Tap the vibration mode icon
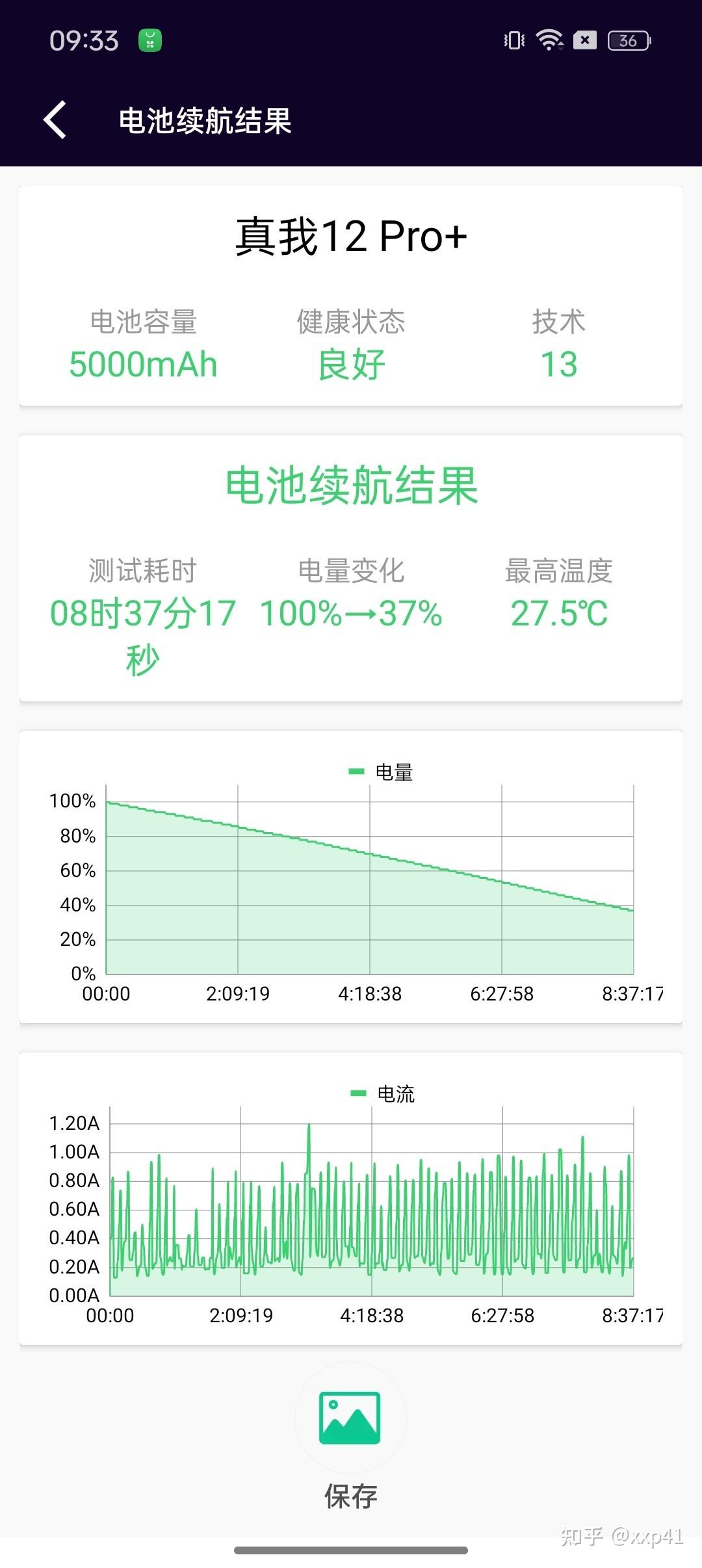Viewport: 702px width, 1568px height. coord(513,40)
